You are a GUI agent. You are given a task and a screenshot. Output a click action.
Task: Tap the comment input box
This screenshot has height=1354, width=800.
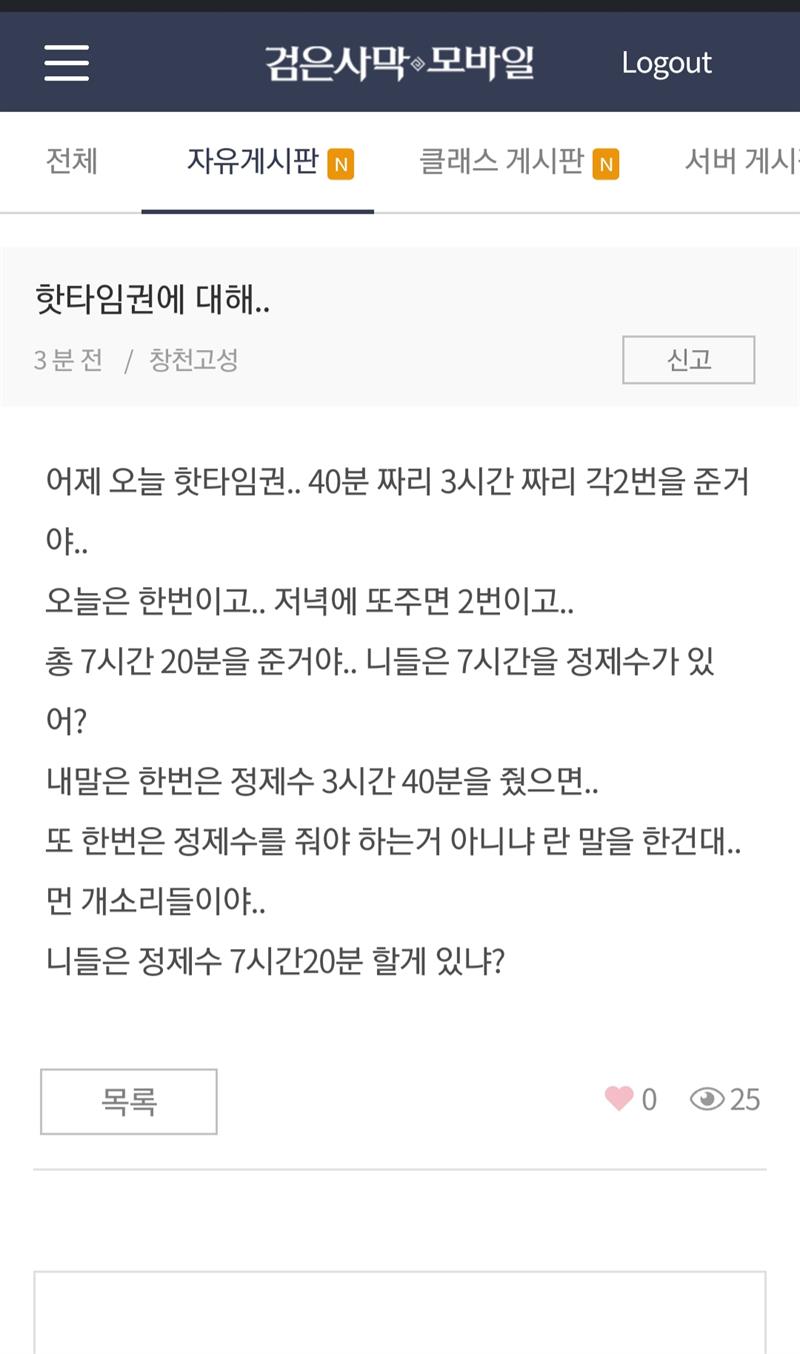(x=400, y=1312)
